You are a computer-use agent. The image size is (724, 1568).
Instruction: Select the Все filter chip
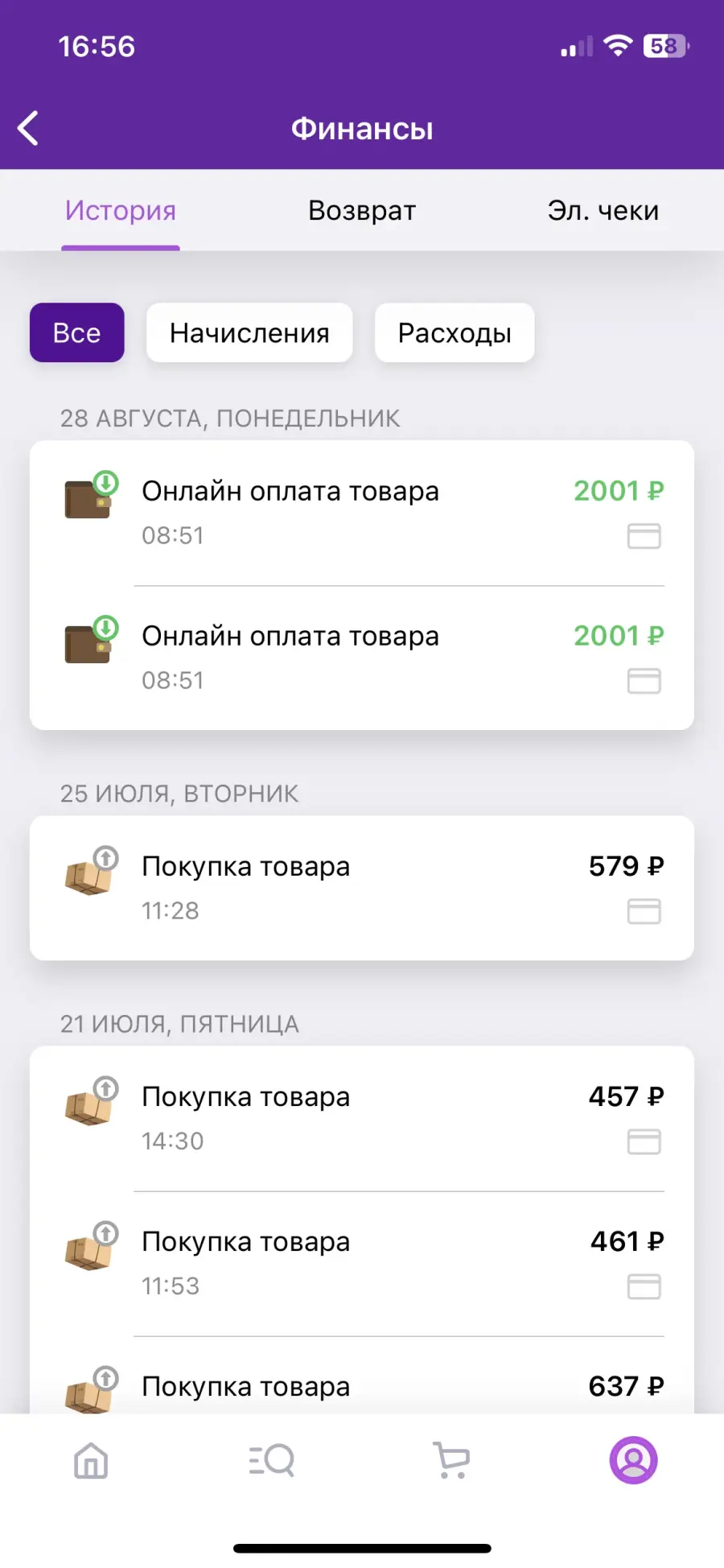pyautogui.click(x=77, y=332)
